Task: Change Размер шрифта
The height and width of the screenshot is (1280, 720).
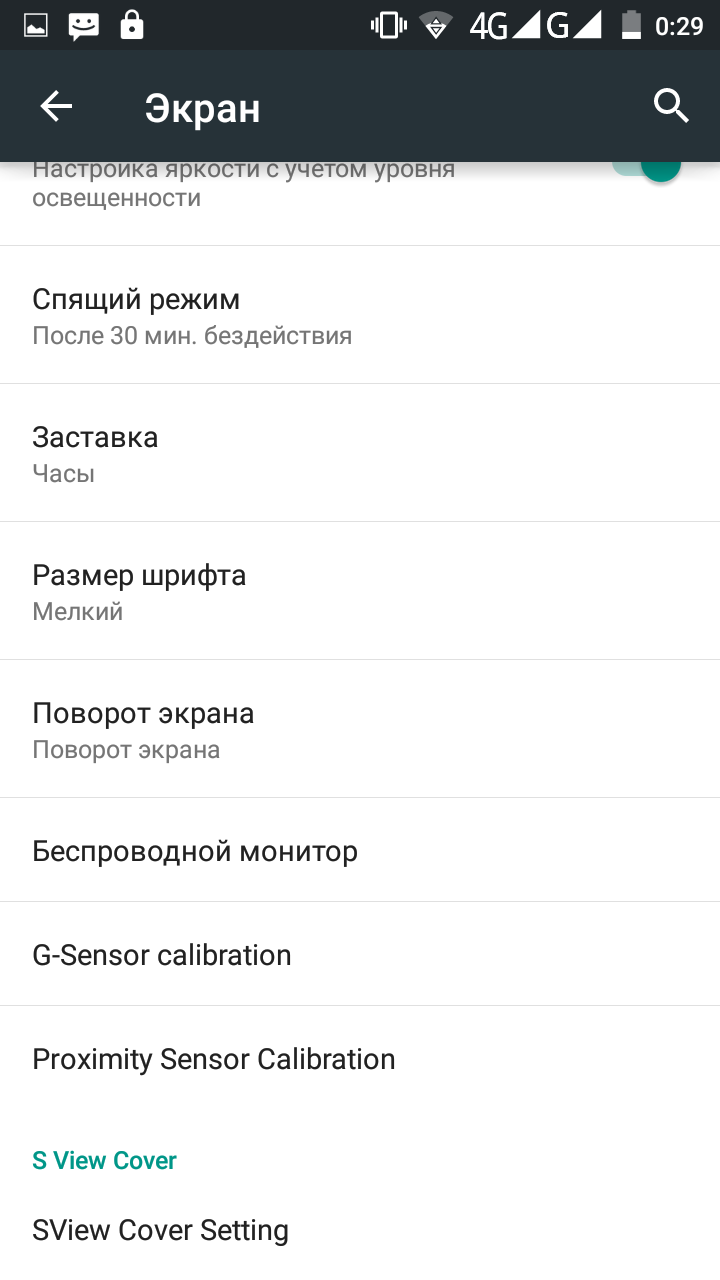Action: coord(360,591)
